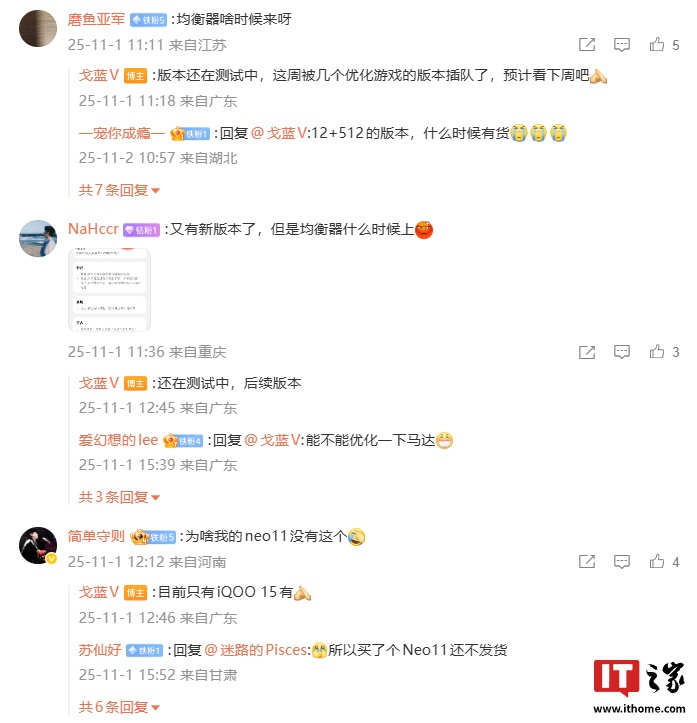Image resolution: width=697 pixels, height=723 pixels.
Task: Open the @迷路的Pisces mention link
Action: [x=256, y=650]
